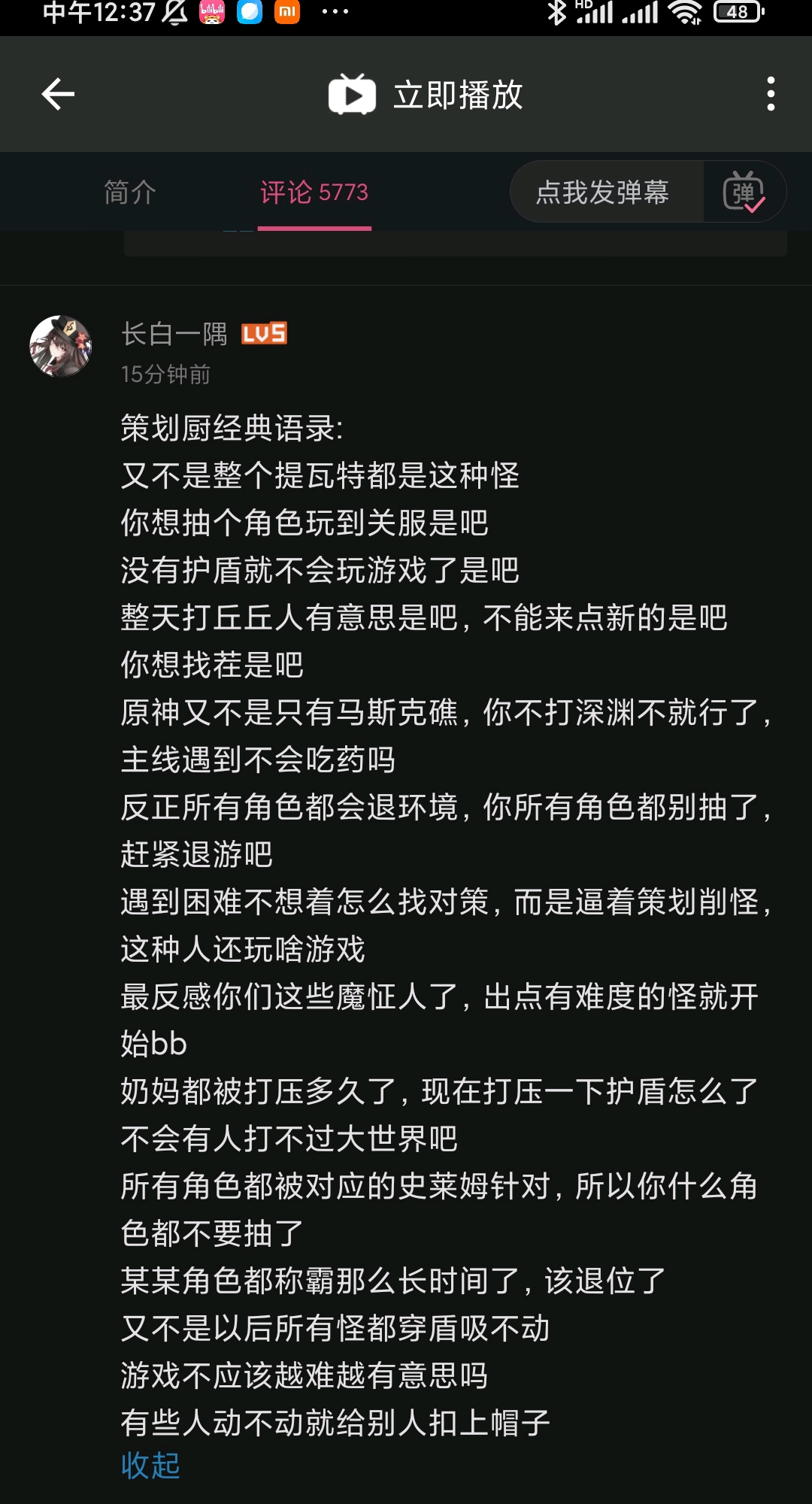
Task: Go back with the top-left arrow
Action: 58,94
